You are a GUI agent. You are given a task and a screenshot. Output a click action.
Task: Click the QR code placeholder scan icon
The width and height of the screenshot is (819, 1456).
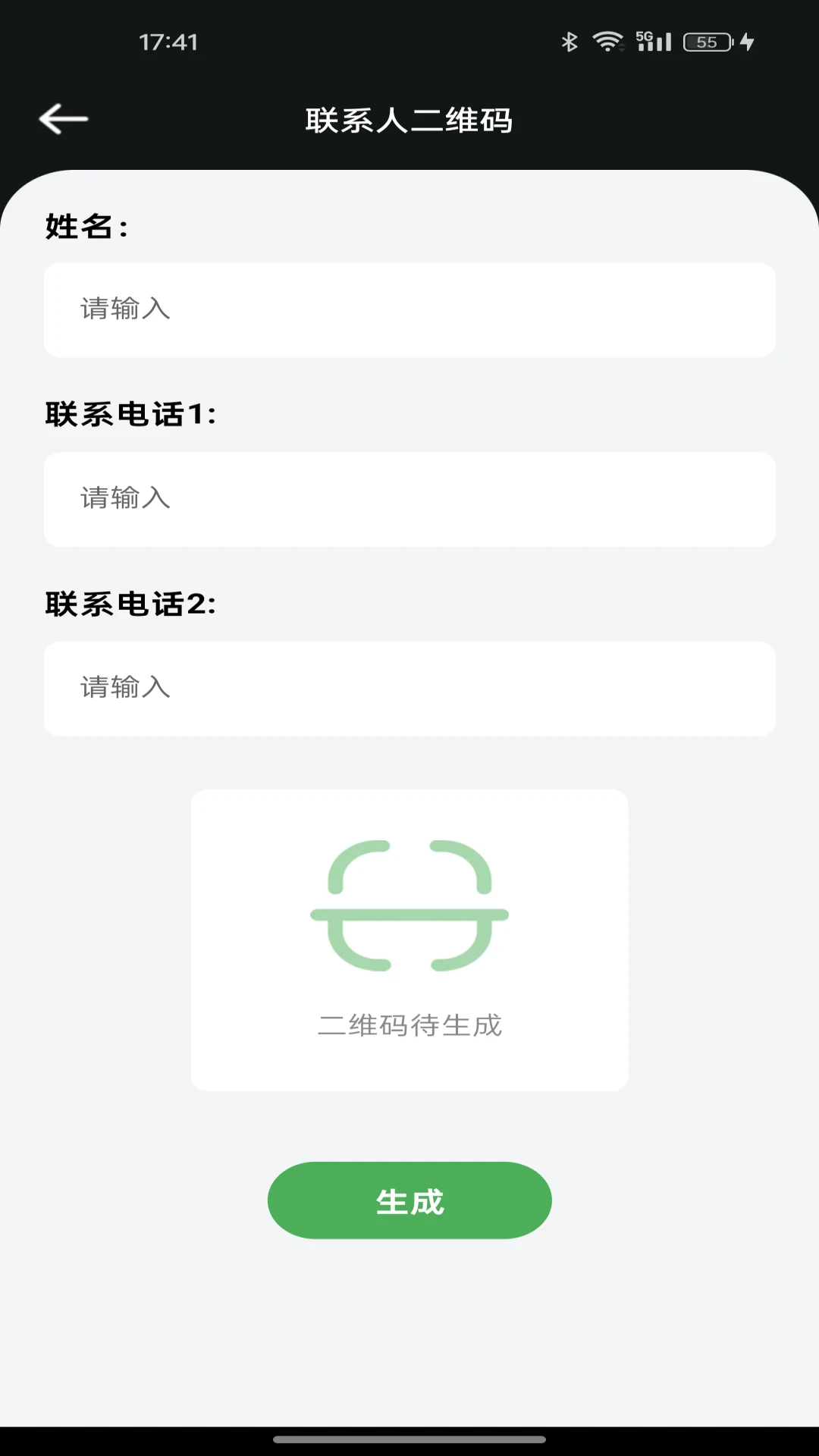409,906
